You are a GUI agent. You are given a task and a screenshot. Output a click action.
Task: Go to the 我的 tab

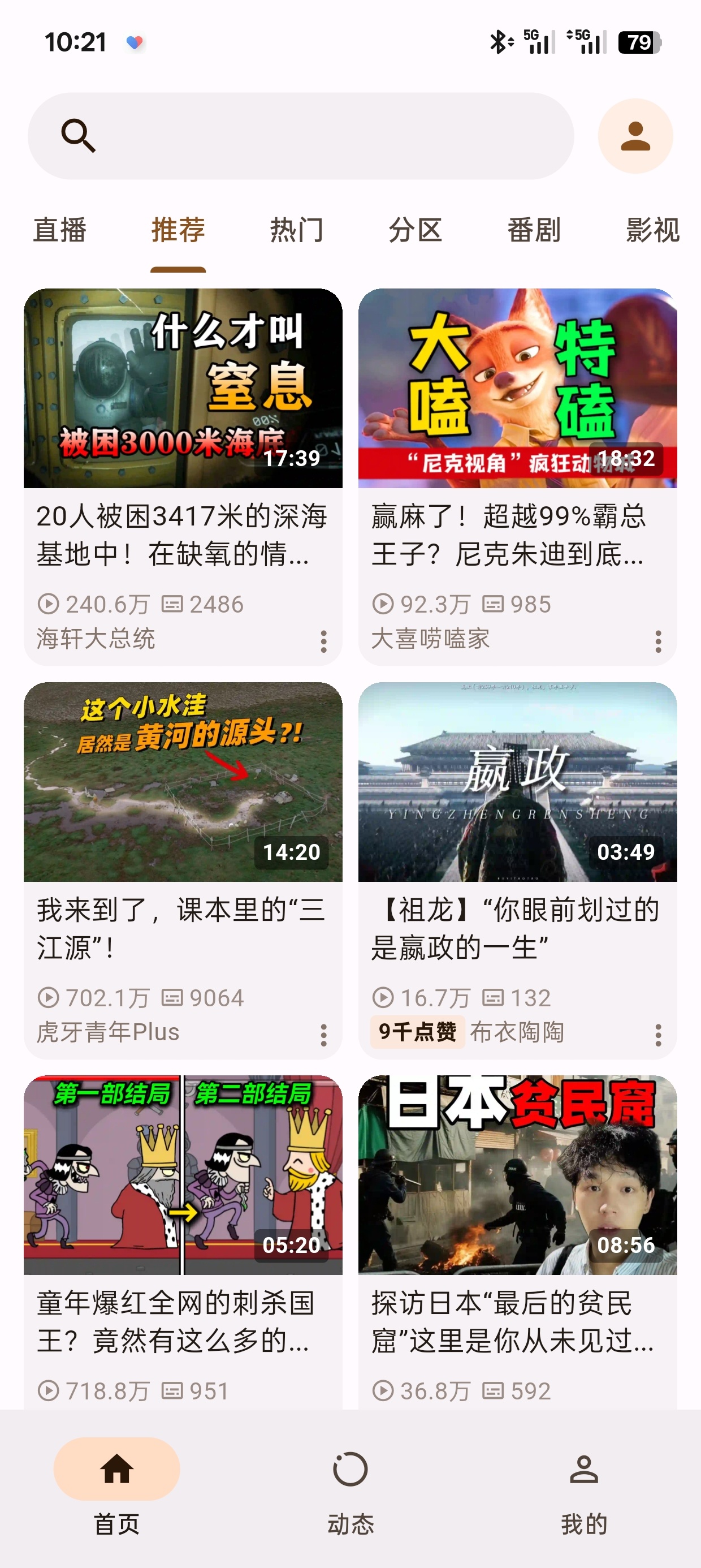coord(584,1488)
